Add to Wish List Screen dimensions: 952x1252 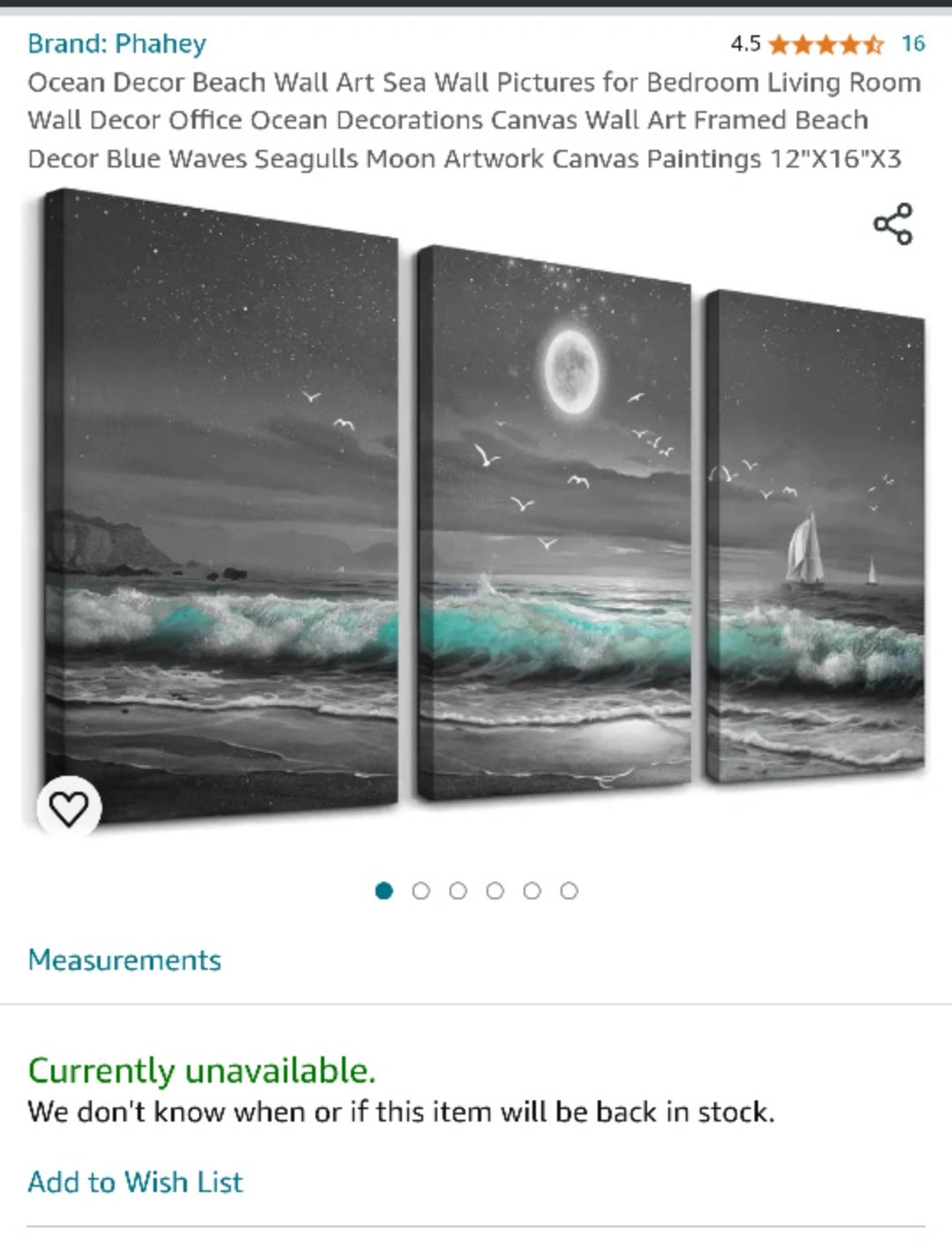[135, 1181]
